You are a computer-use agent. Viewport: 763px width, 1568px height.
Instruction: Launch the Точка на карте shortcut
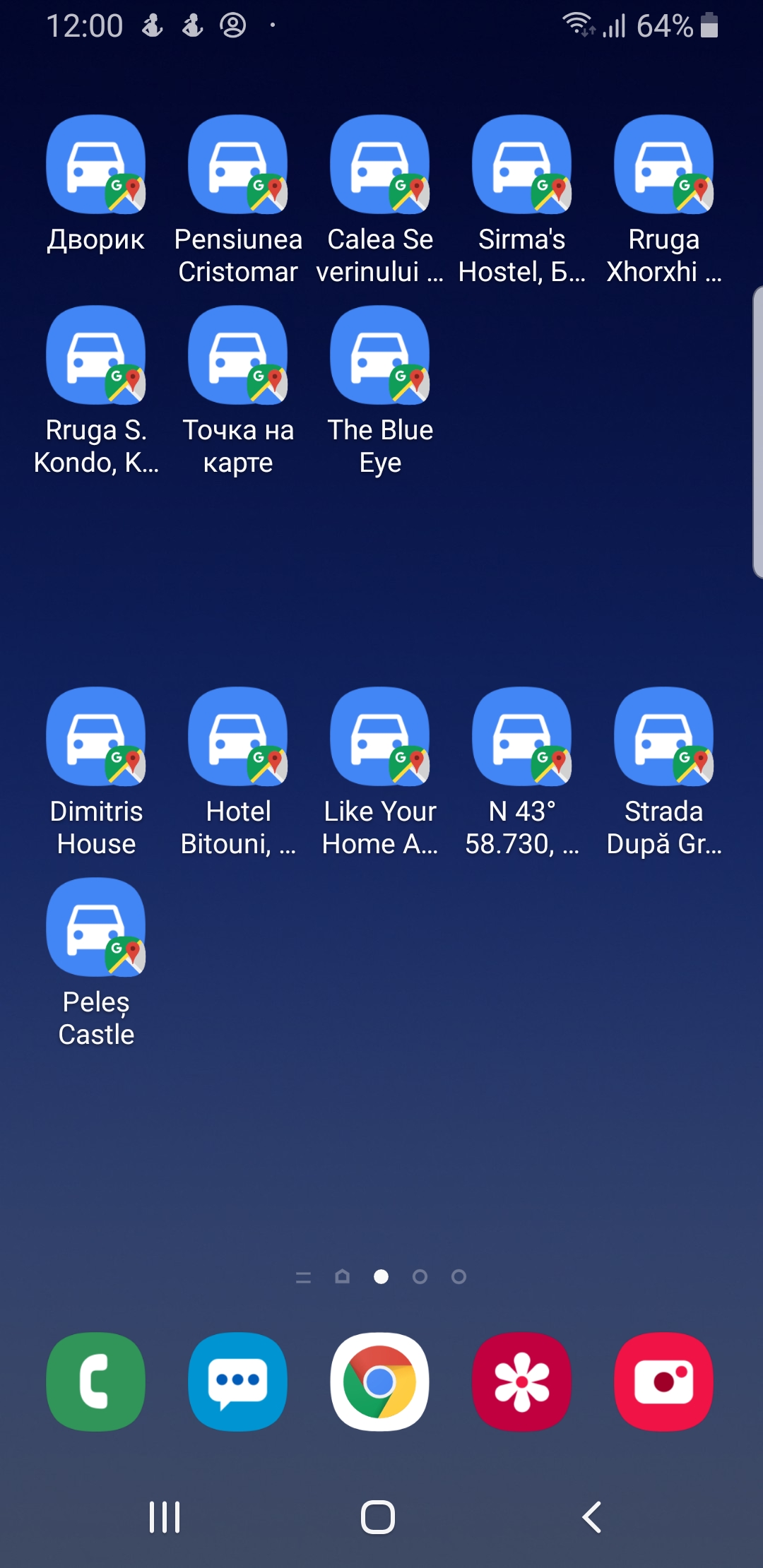[x=238, y=355]
